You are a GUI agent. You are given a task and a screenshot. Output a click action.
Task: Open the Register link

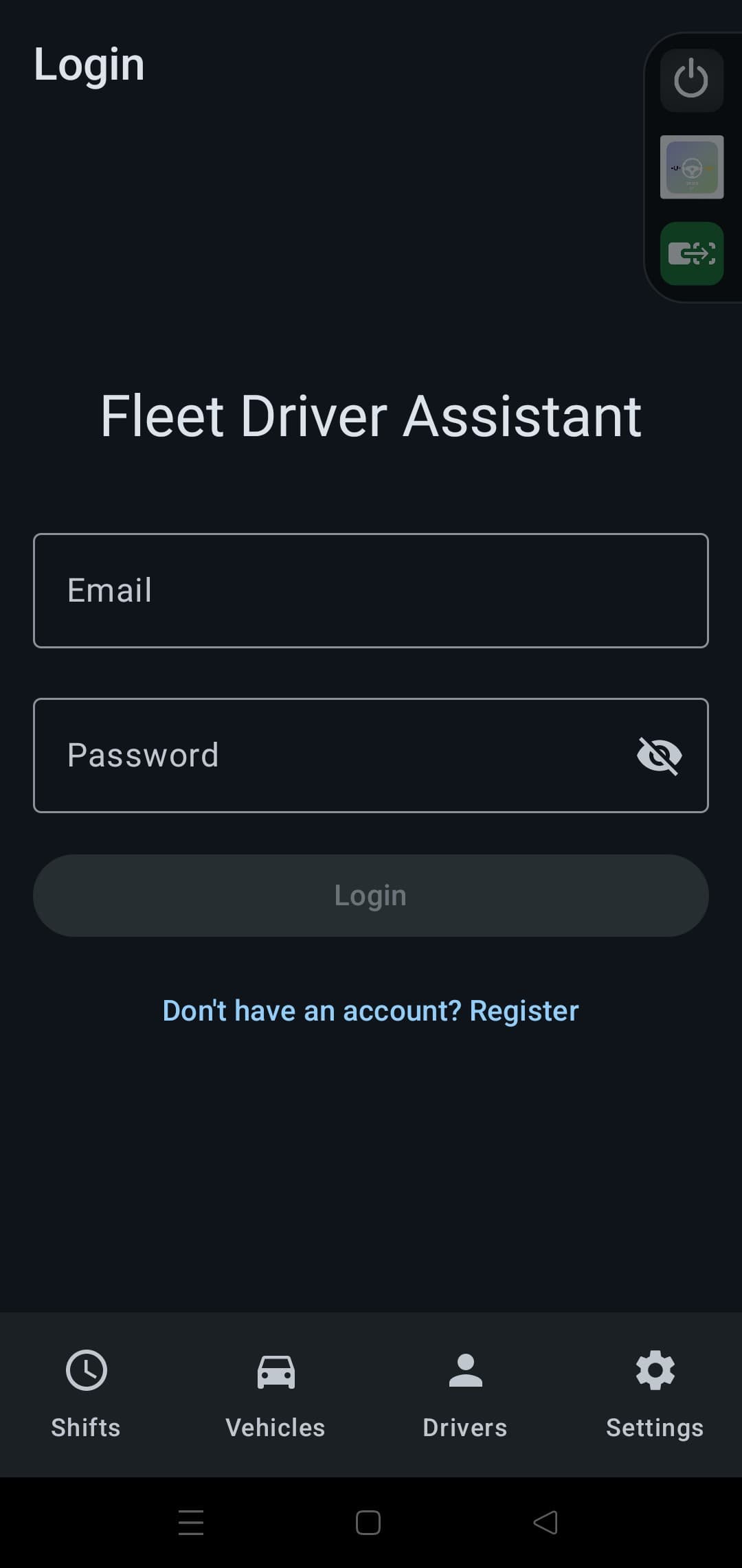click(x=524, y=1010)
